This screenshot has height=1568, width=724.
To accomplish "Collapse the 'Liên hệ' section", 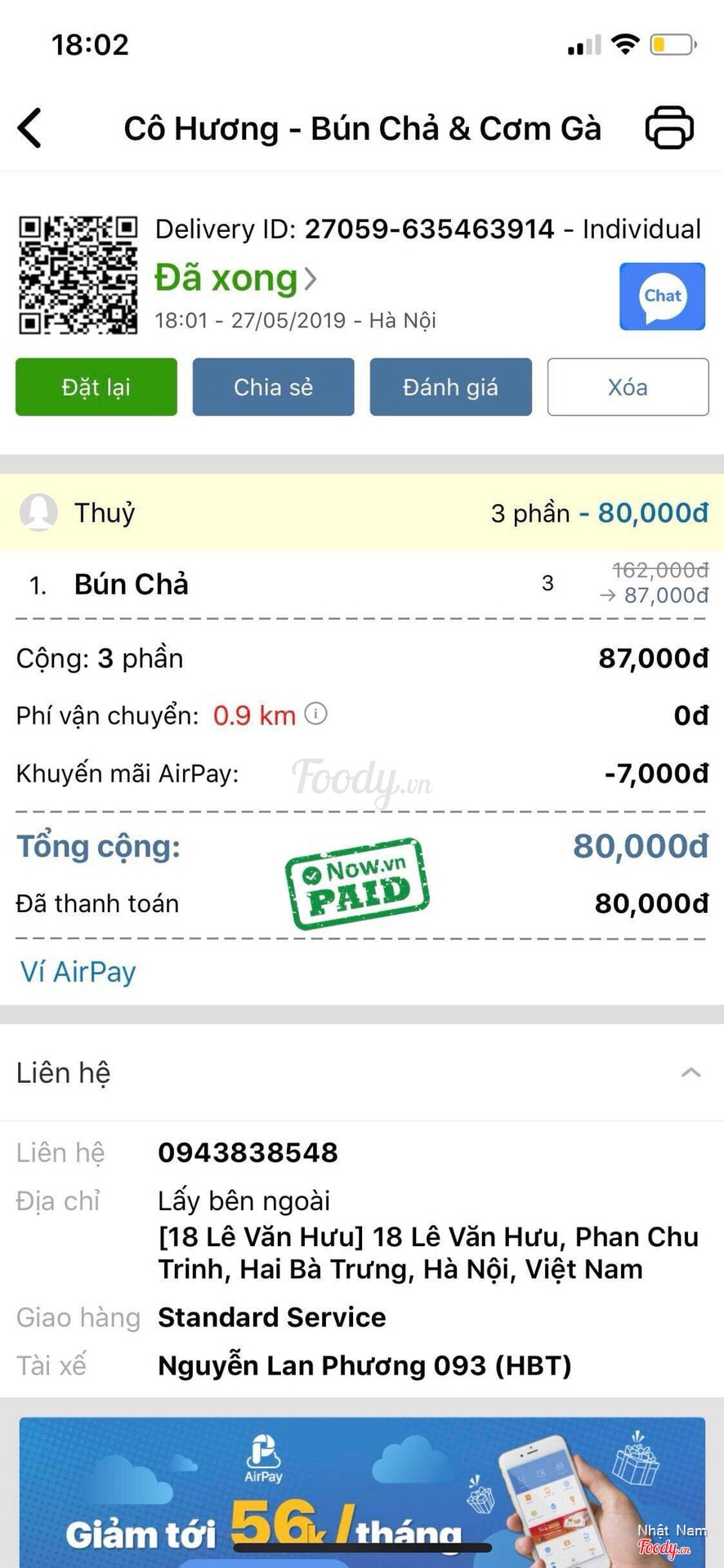I will tap(690, 1072).
